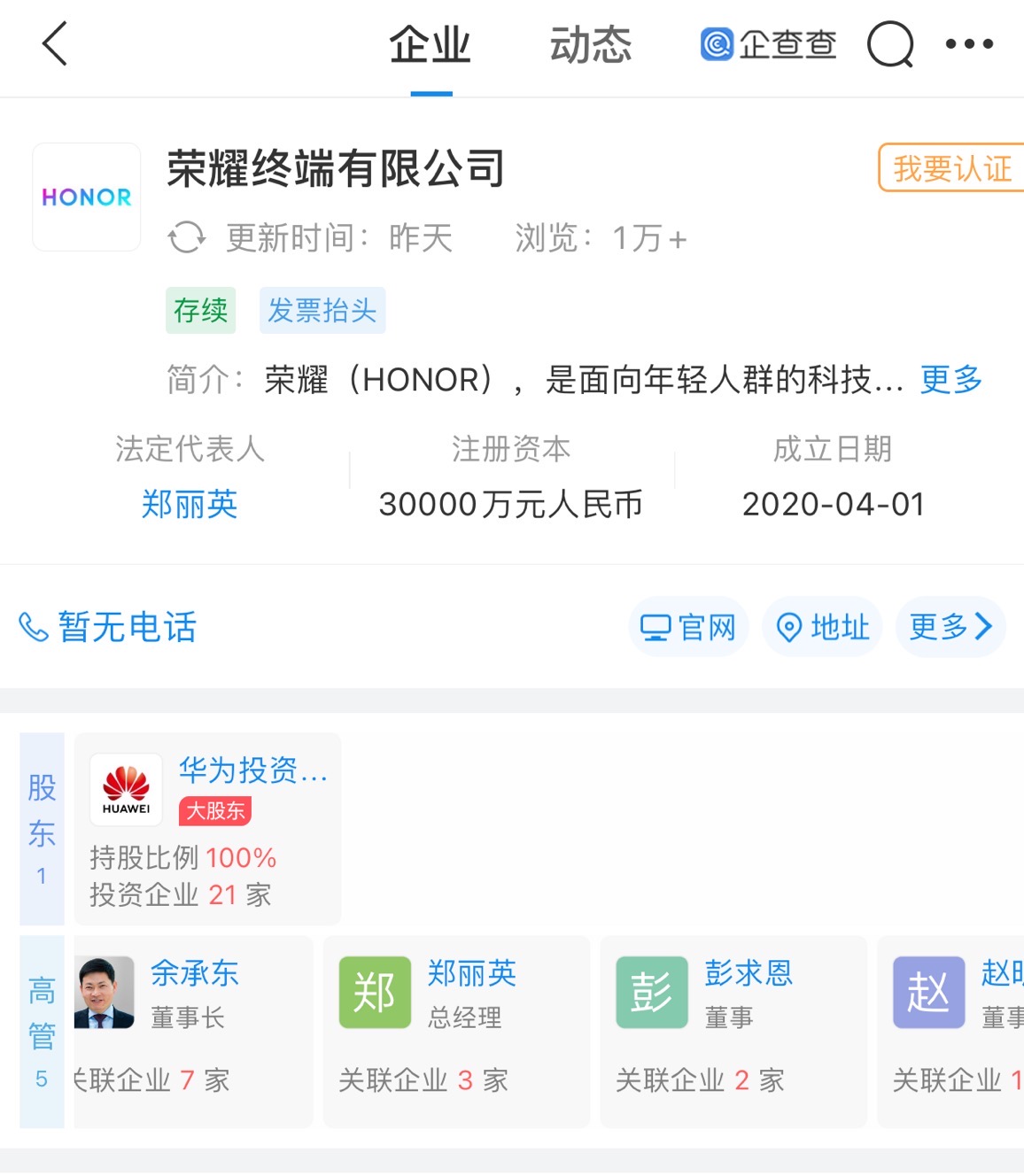Tap the refresh icon beside 更新时间
This screenshot has height=1176, width=1024.
tap(187, 238)
